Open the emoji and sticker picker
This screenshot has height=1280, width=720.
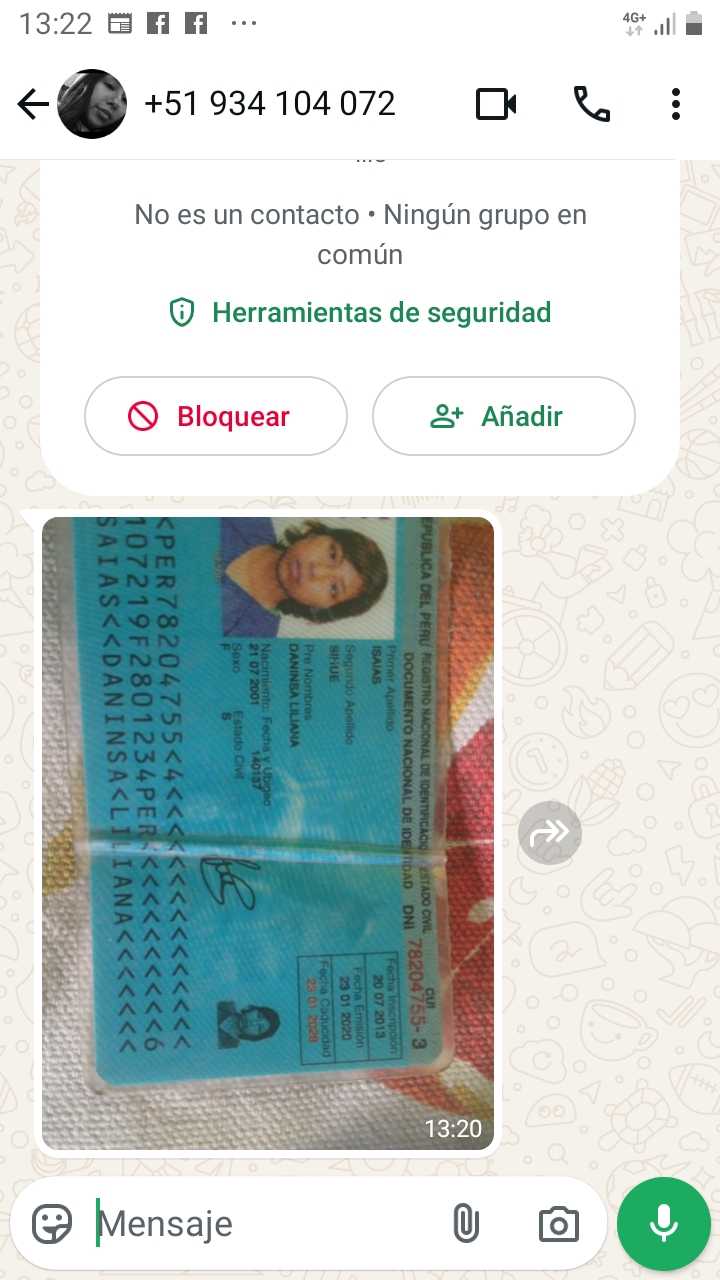pyautogui.click(x=52, y=1223)
